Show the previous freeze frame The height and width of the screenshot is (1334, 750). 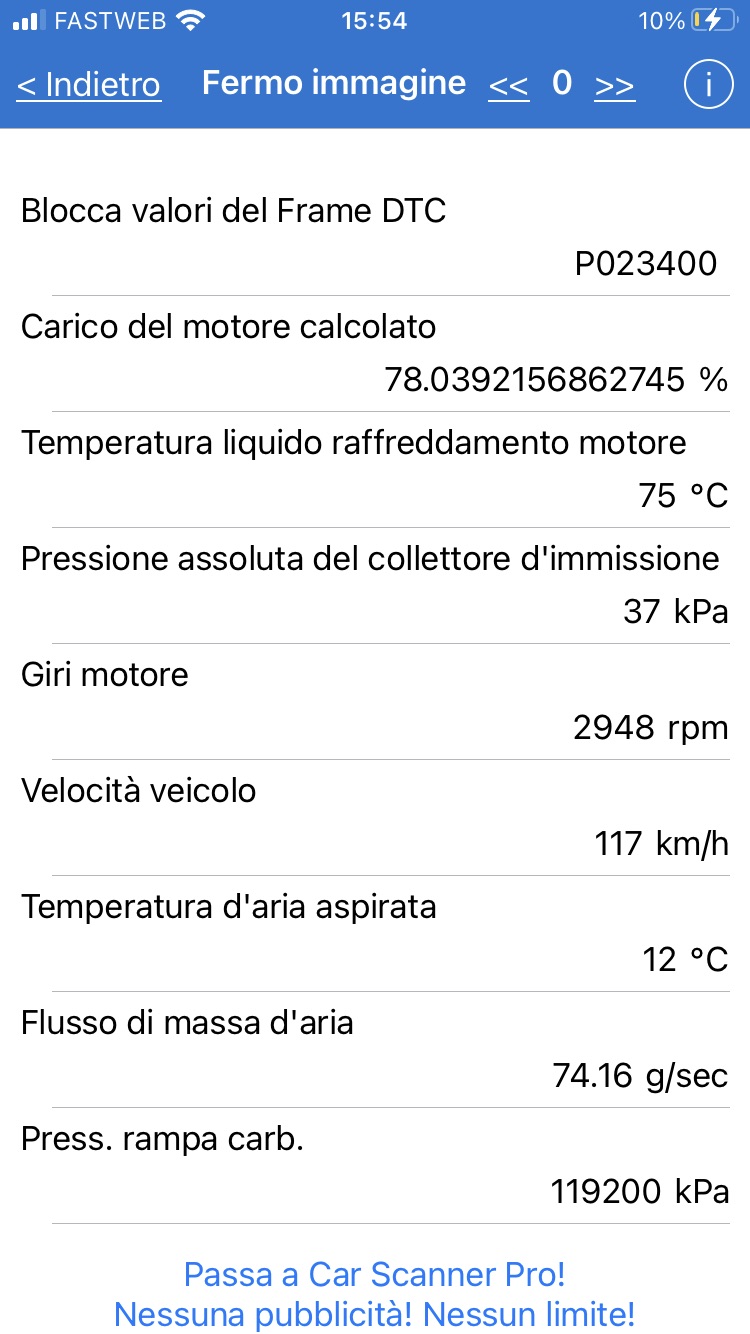tap(509, 86)
